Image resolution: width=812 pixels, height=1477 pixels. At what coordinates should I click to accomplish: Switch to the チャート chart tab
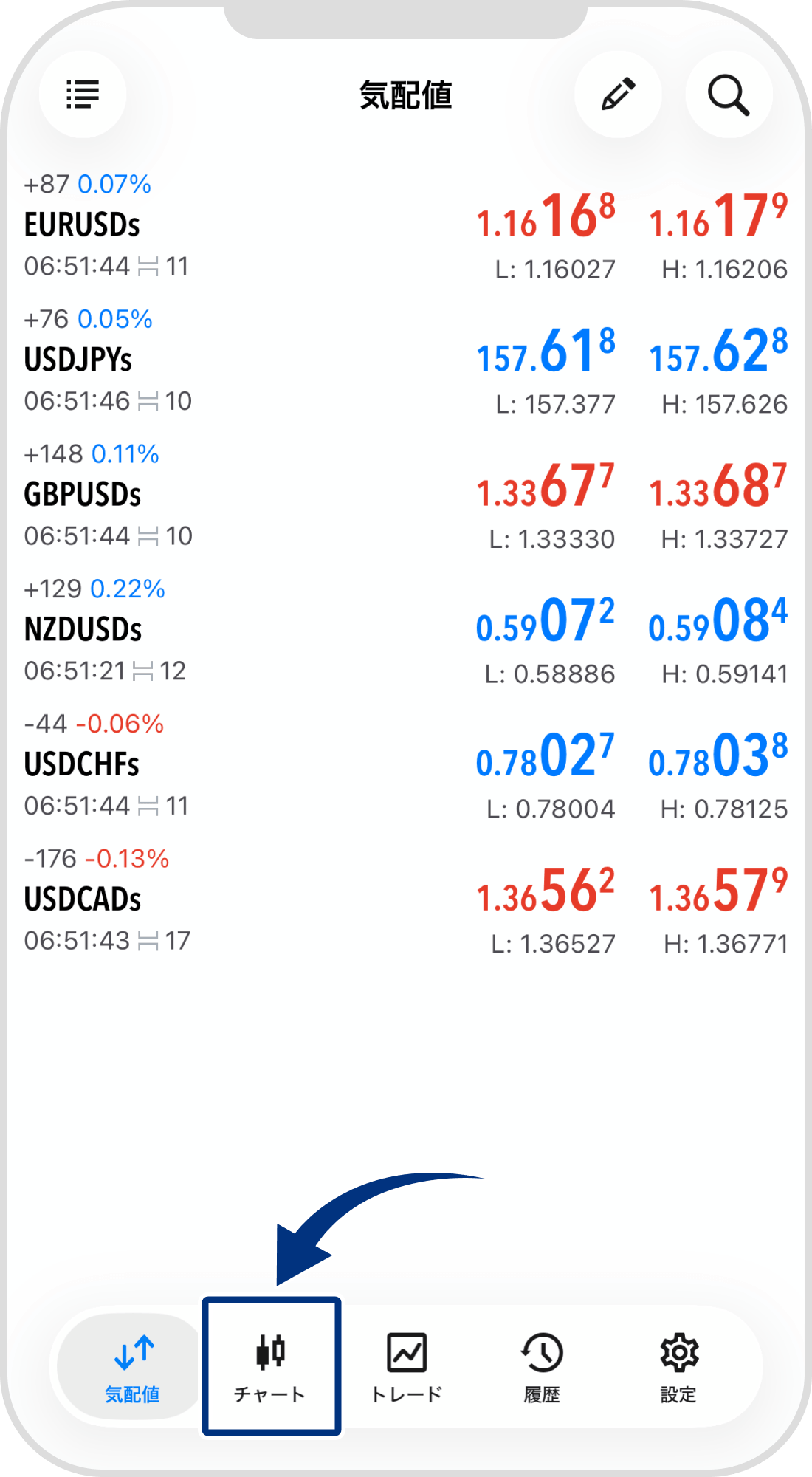pyautogui.click(x=271, y=1367)
